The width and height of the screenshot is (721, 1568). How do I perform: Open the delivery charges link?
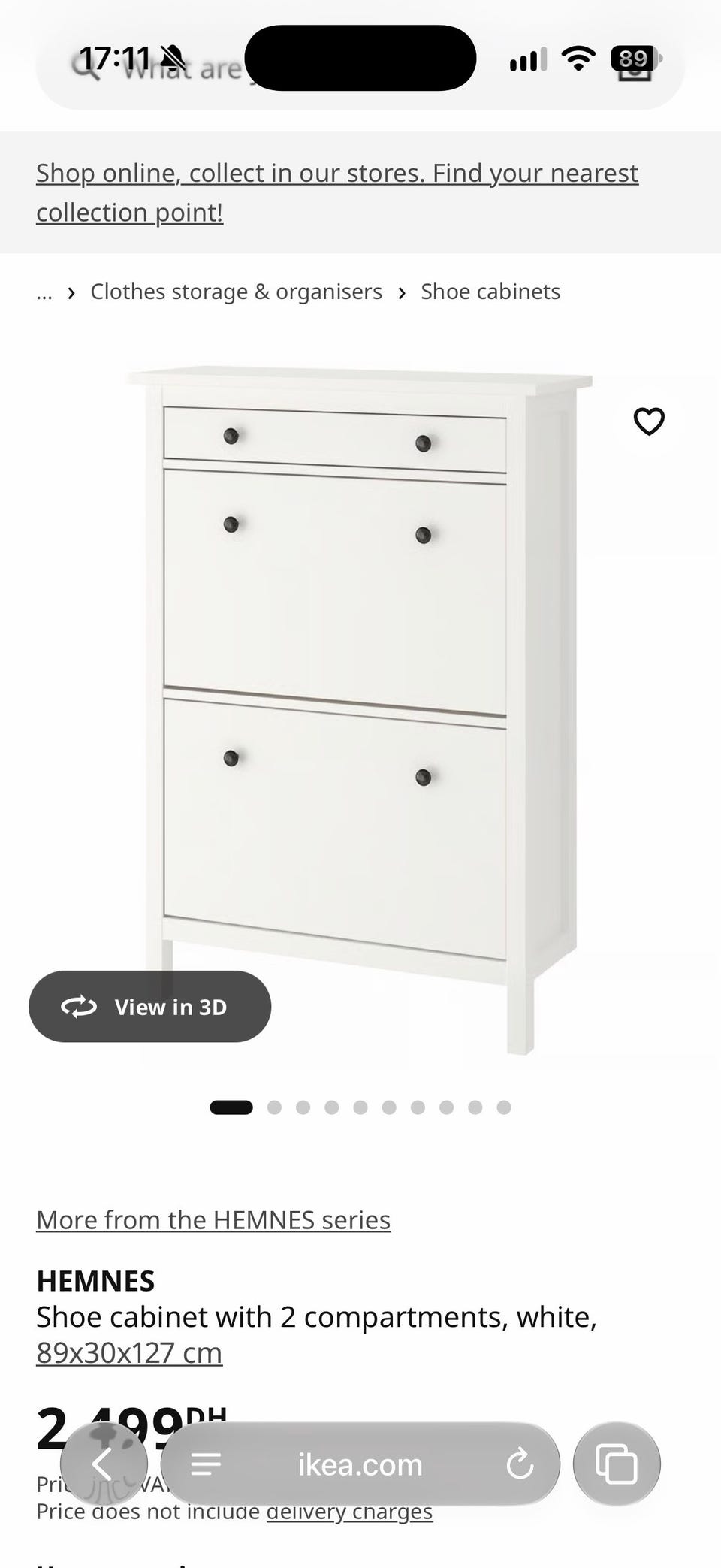point(349,1511)
